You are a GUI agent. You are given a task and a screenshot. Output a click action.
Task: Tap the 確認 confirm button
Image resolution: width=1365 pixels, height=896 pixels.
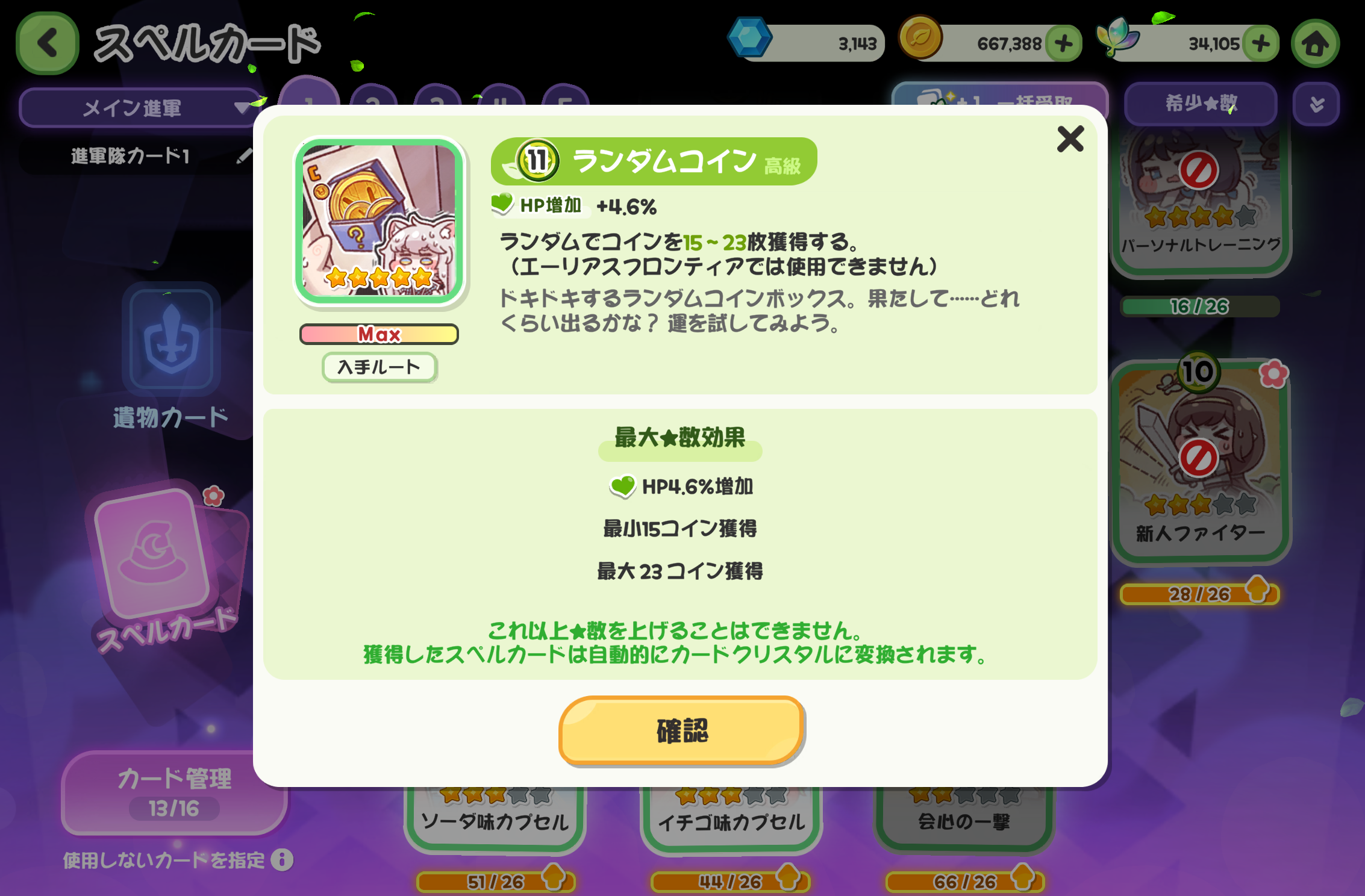681,730
